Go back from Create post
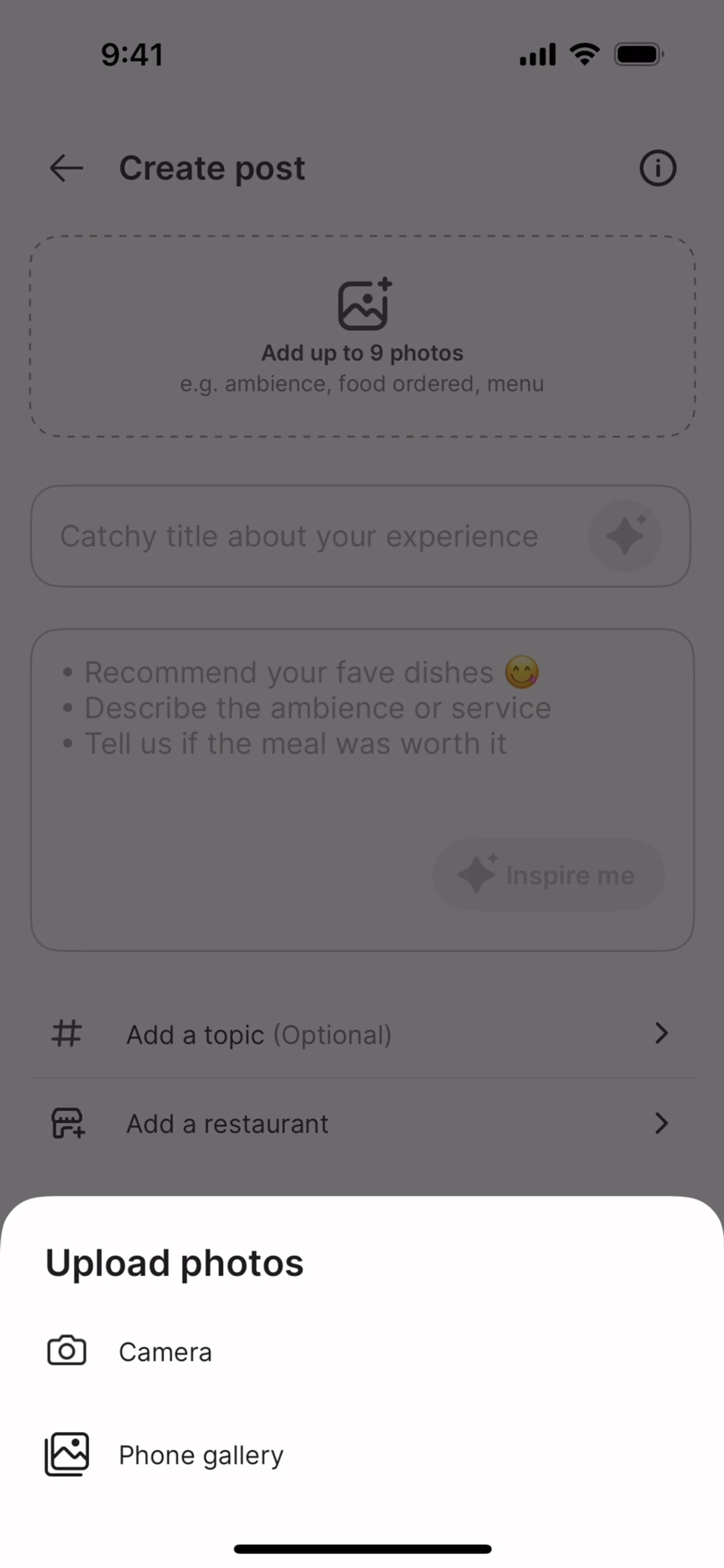The width and height of the screenshot is (724, 1568). (x=66, y=168)
